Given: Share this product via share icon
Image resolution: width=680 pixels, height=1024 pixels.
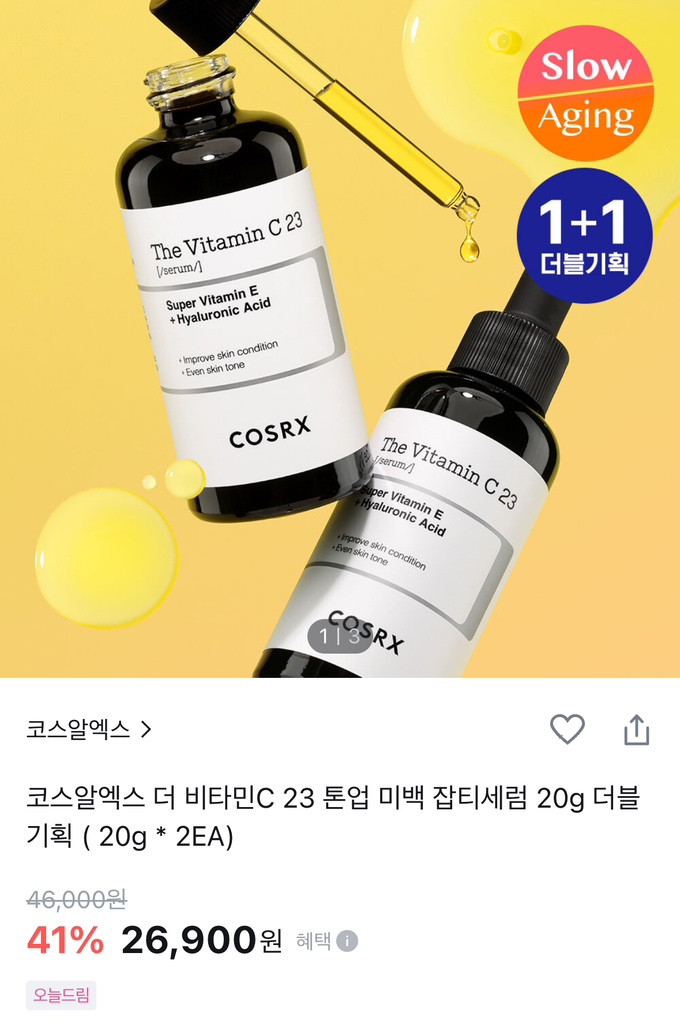Looking at the screenshot, I should coord(637,730).
